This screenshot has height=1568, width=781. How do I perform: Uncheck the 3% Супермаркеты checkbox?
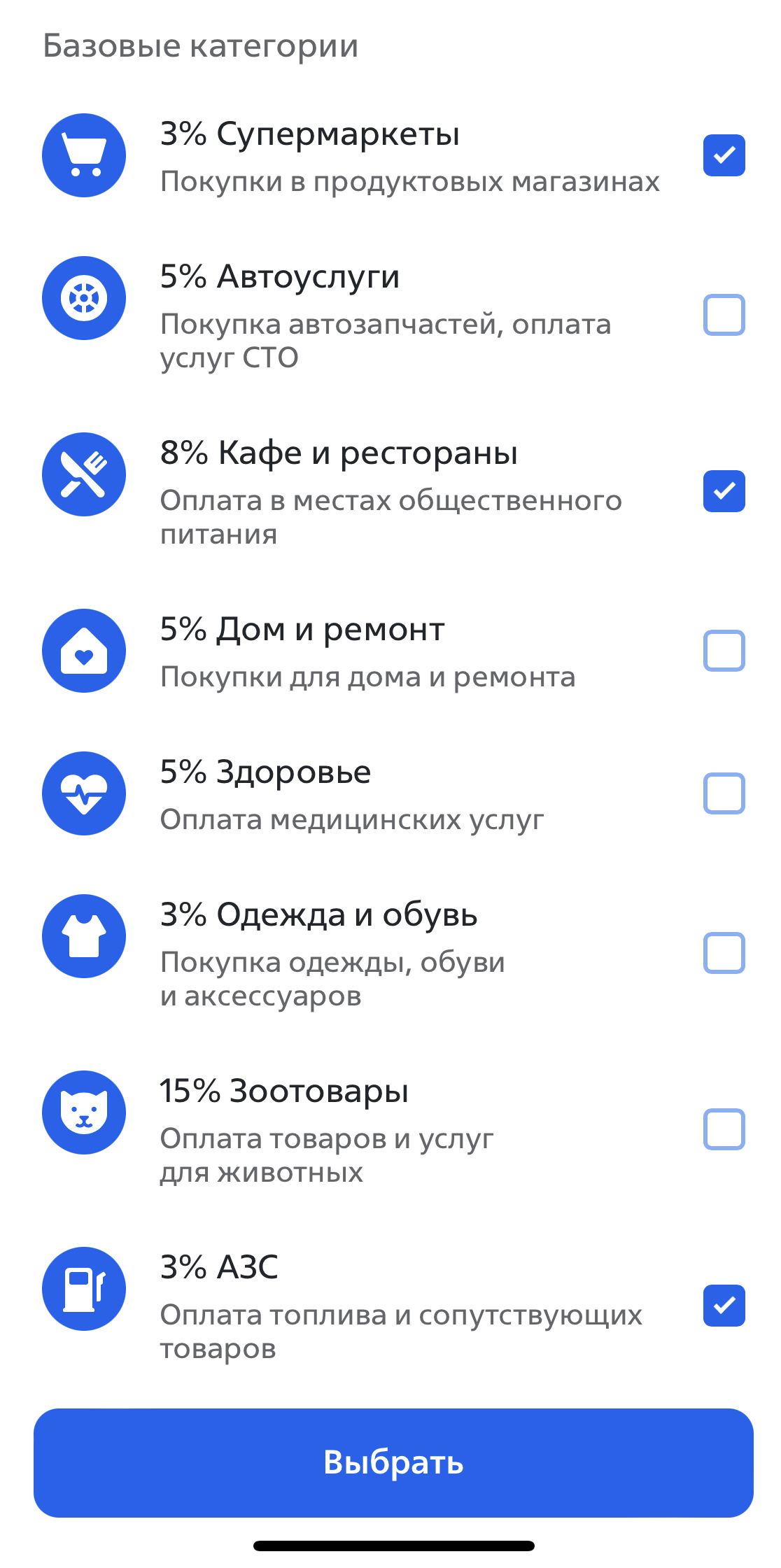(724, 155)
